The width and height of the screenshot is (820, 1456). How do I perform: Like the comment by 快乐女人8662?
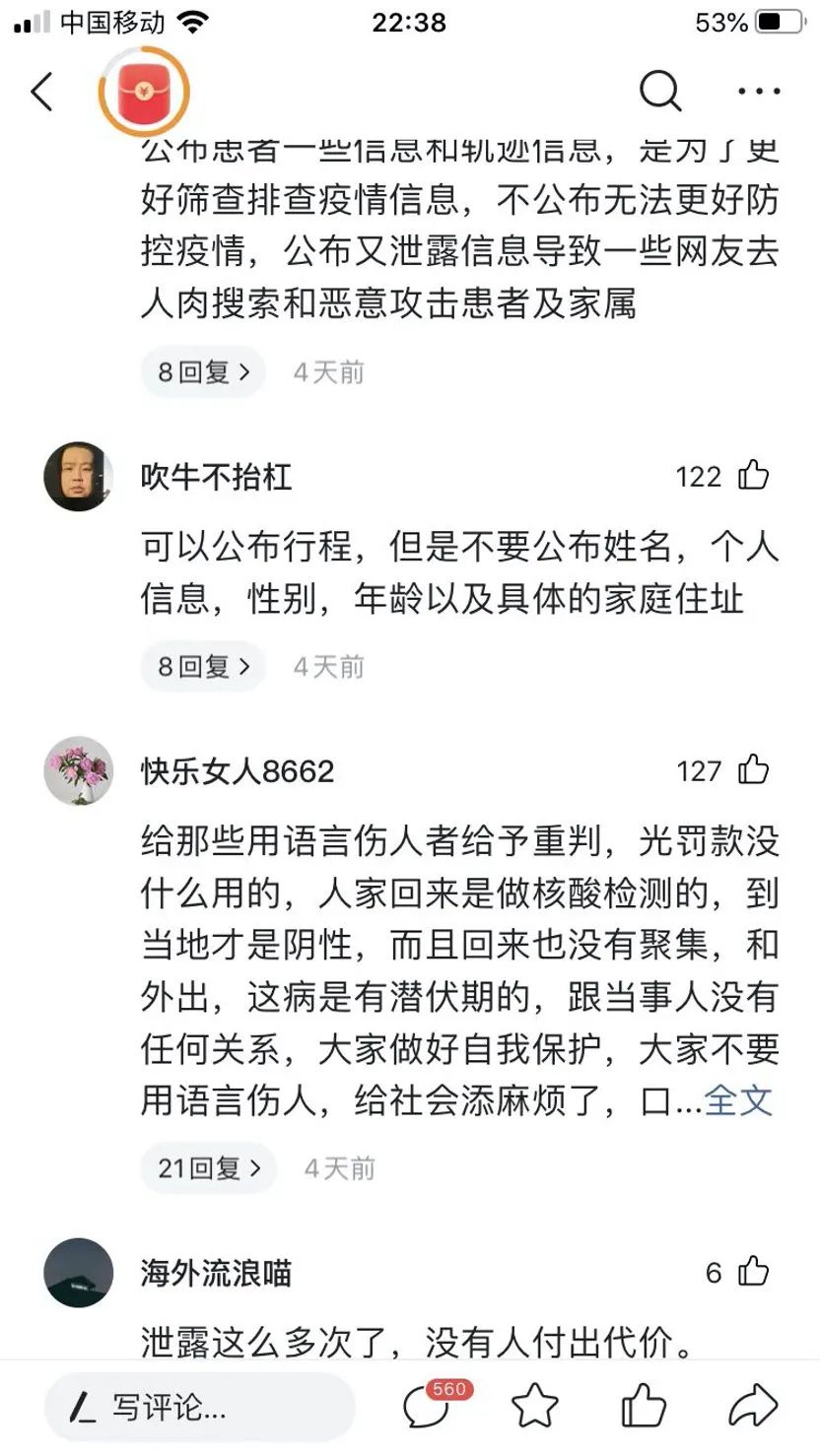754,769
